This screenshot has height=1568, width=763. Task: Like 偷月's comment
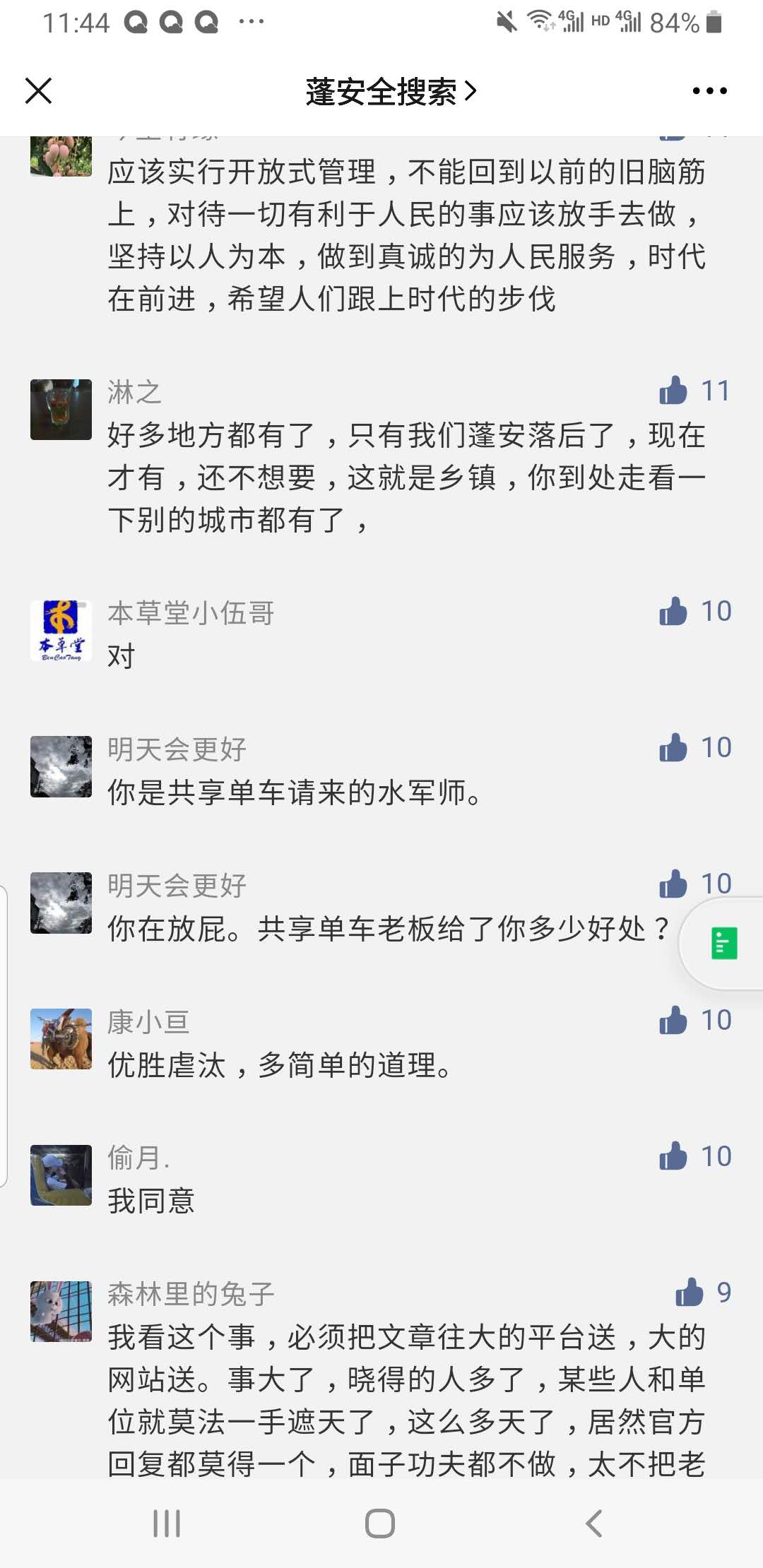[x=673, y=1157]
